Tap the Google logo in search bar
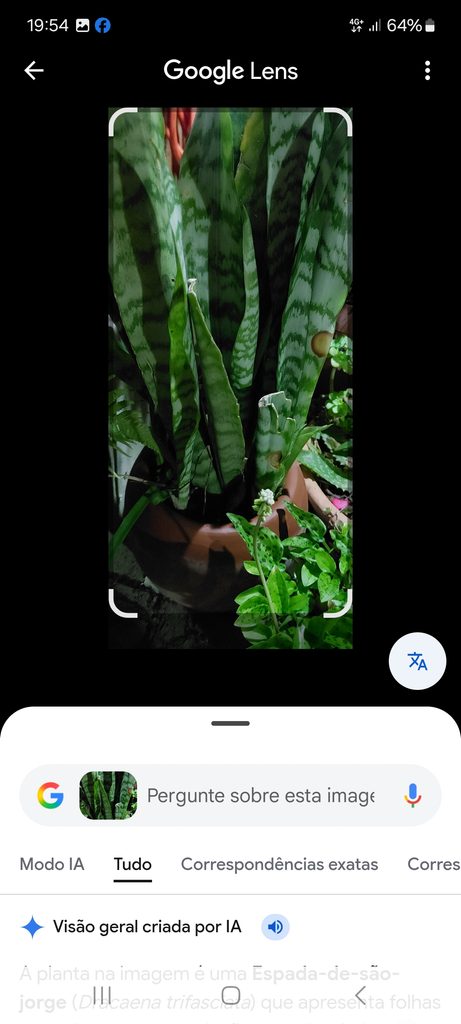 coord(50,795)
